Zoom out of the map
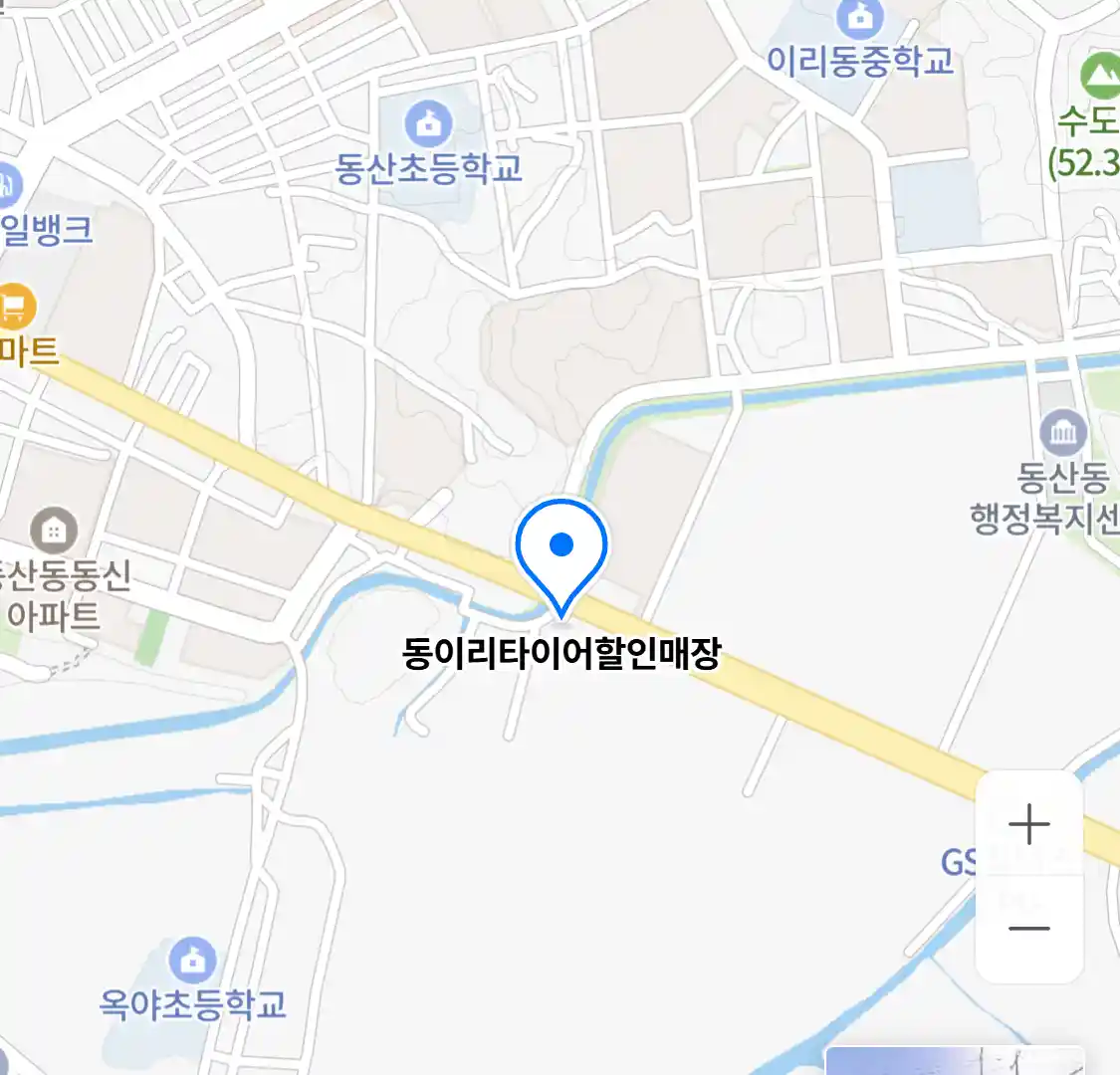The width and height of the screenshot is (1120, 1075). [1028, 929]
